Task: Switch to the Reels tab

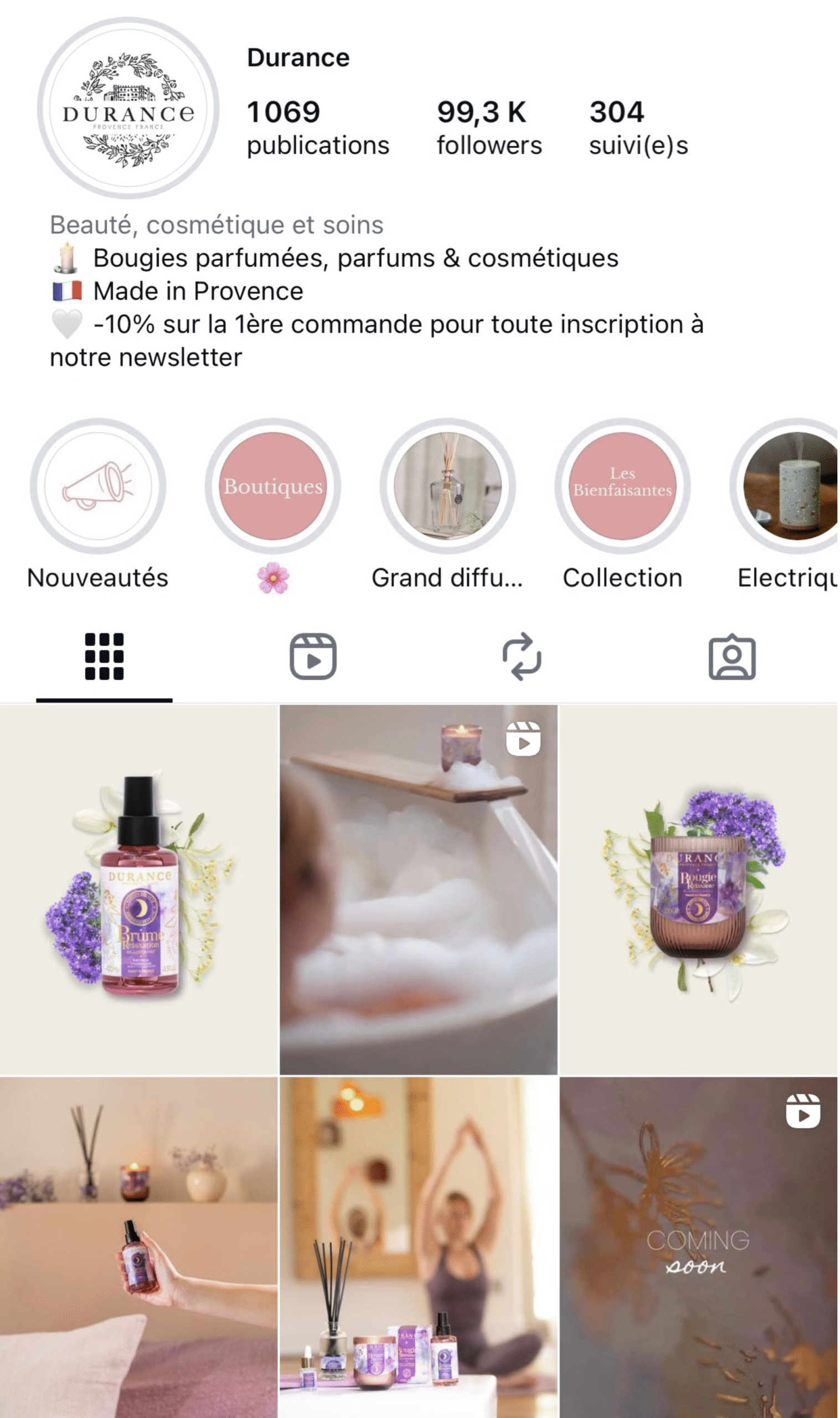Action: pos(313,656)
